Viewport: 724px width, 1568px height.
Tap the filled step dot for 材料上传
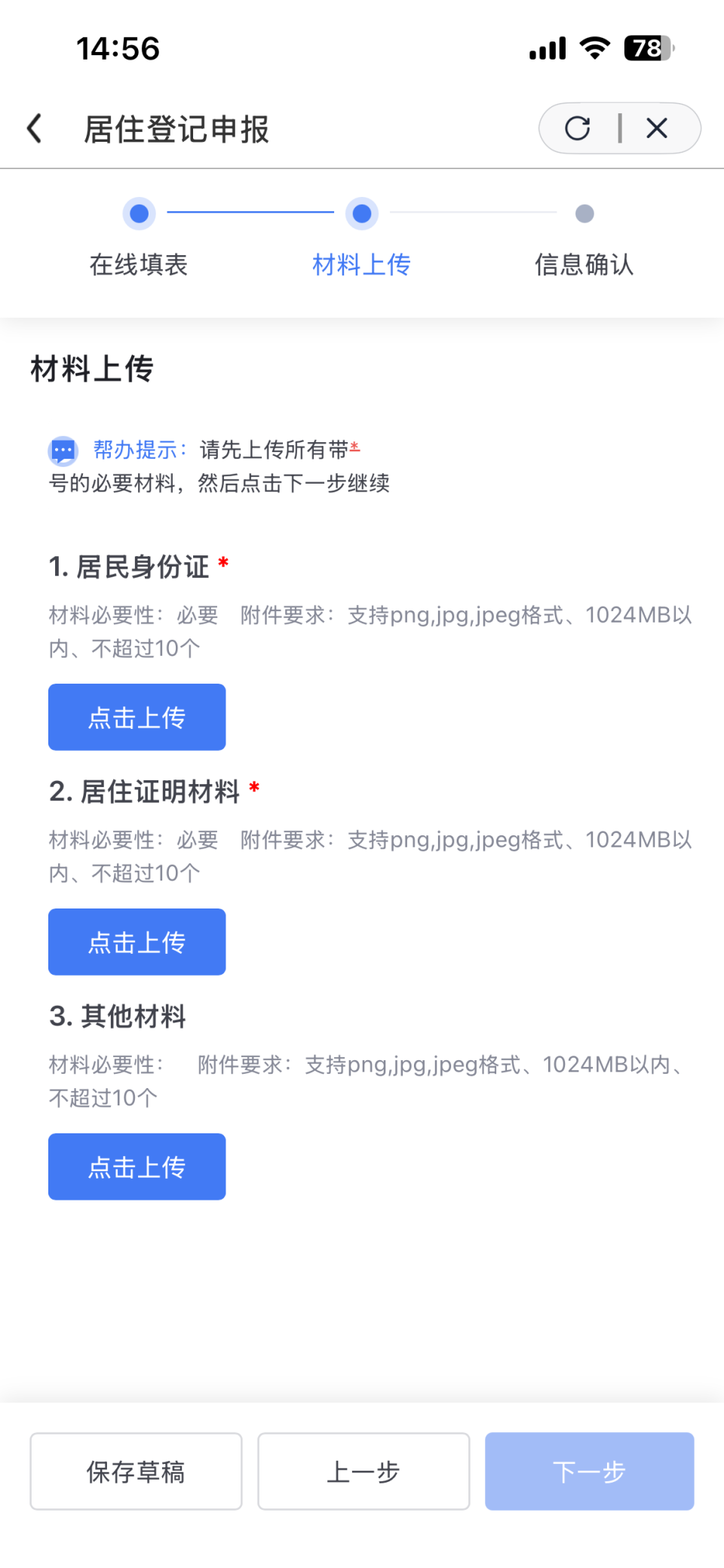(361, 214)
